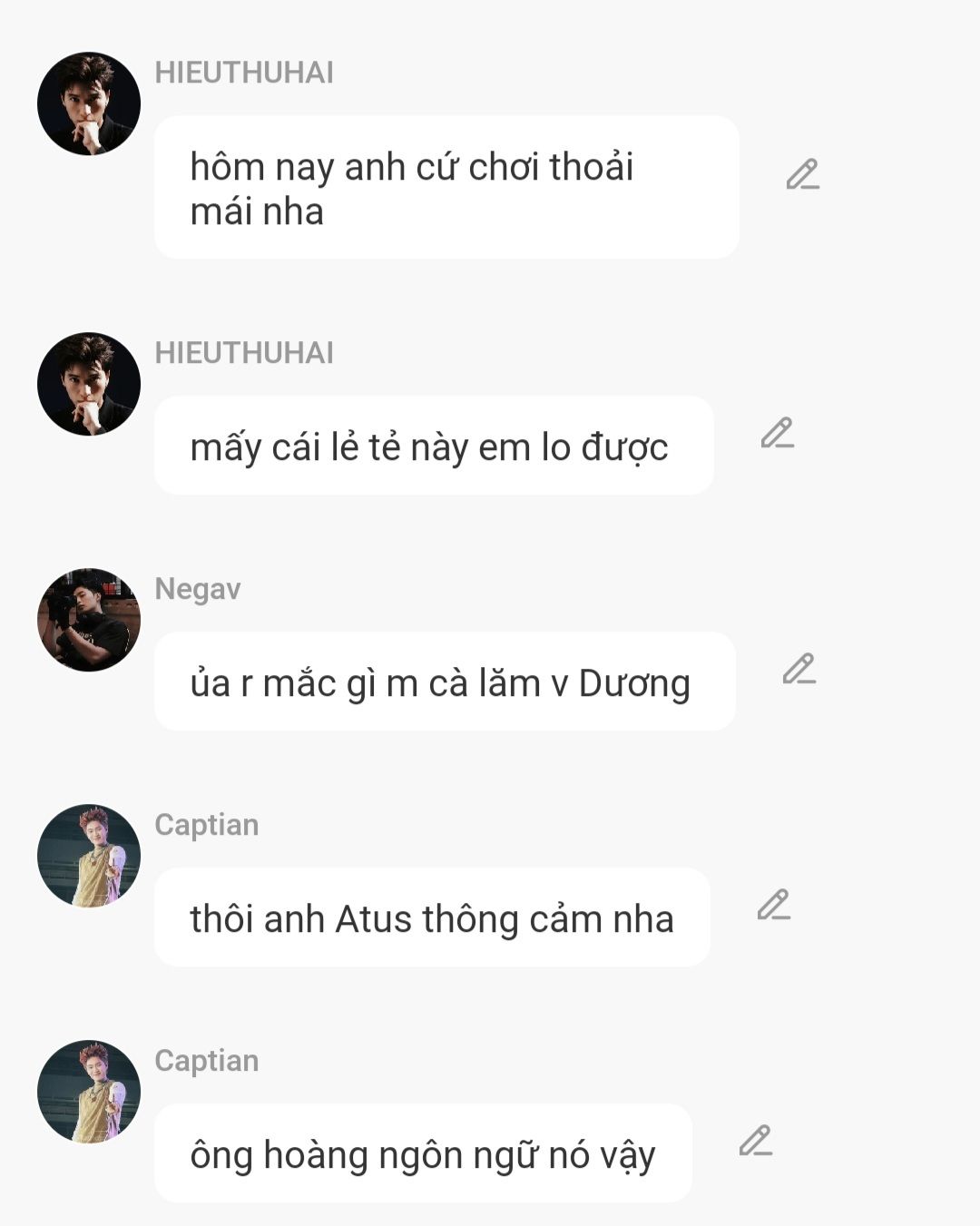Tap the bubble "ông hoàng ngôn ngữ nó vậy"
The height and width of the screenshot is (1226, 980).
[x=423, y=1153]
